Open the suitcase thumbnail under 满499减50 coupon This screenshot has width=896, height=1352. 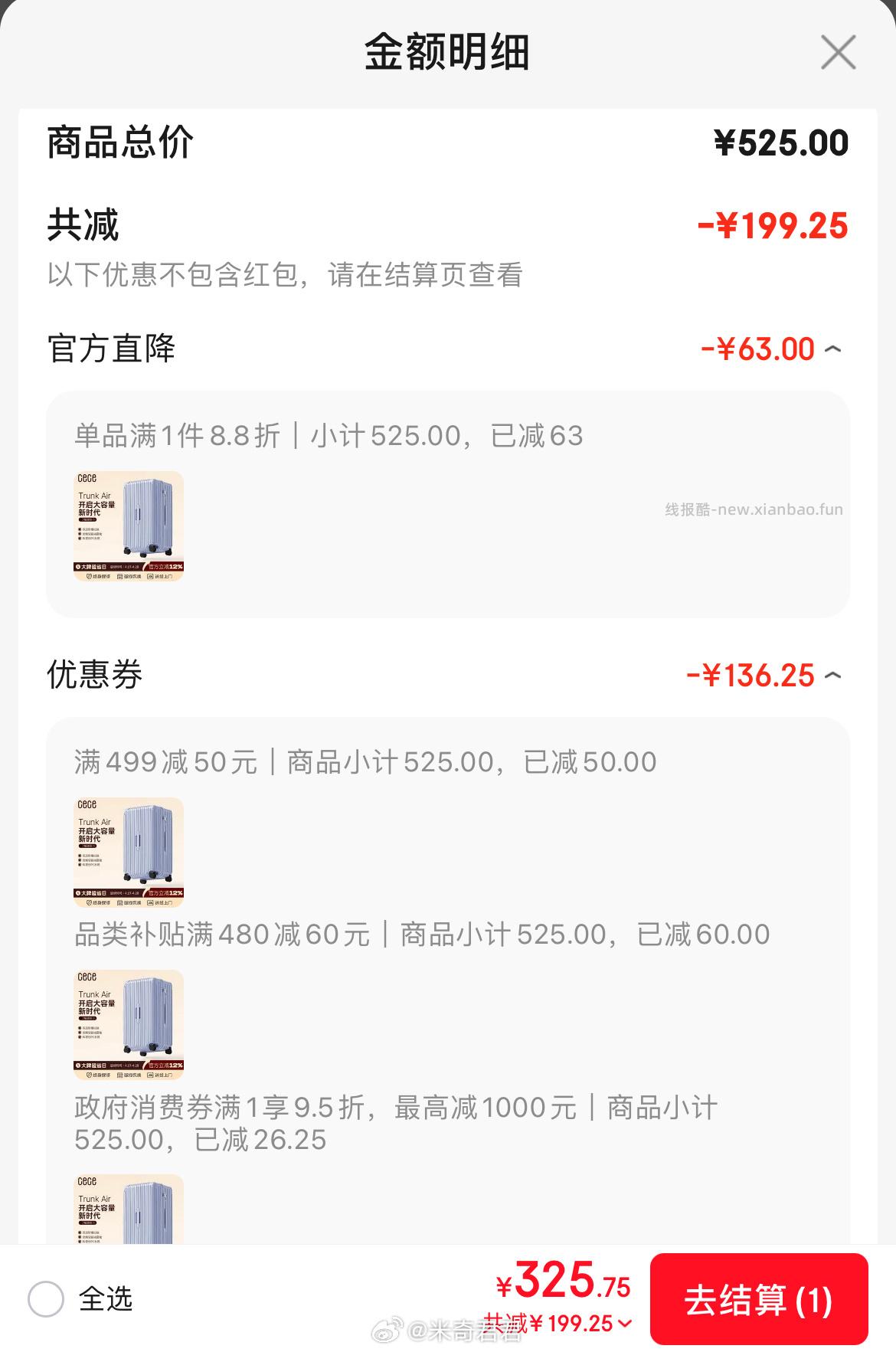click(x=127, y=853)
